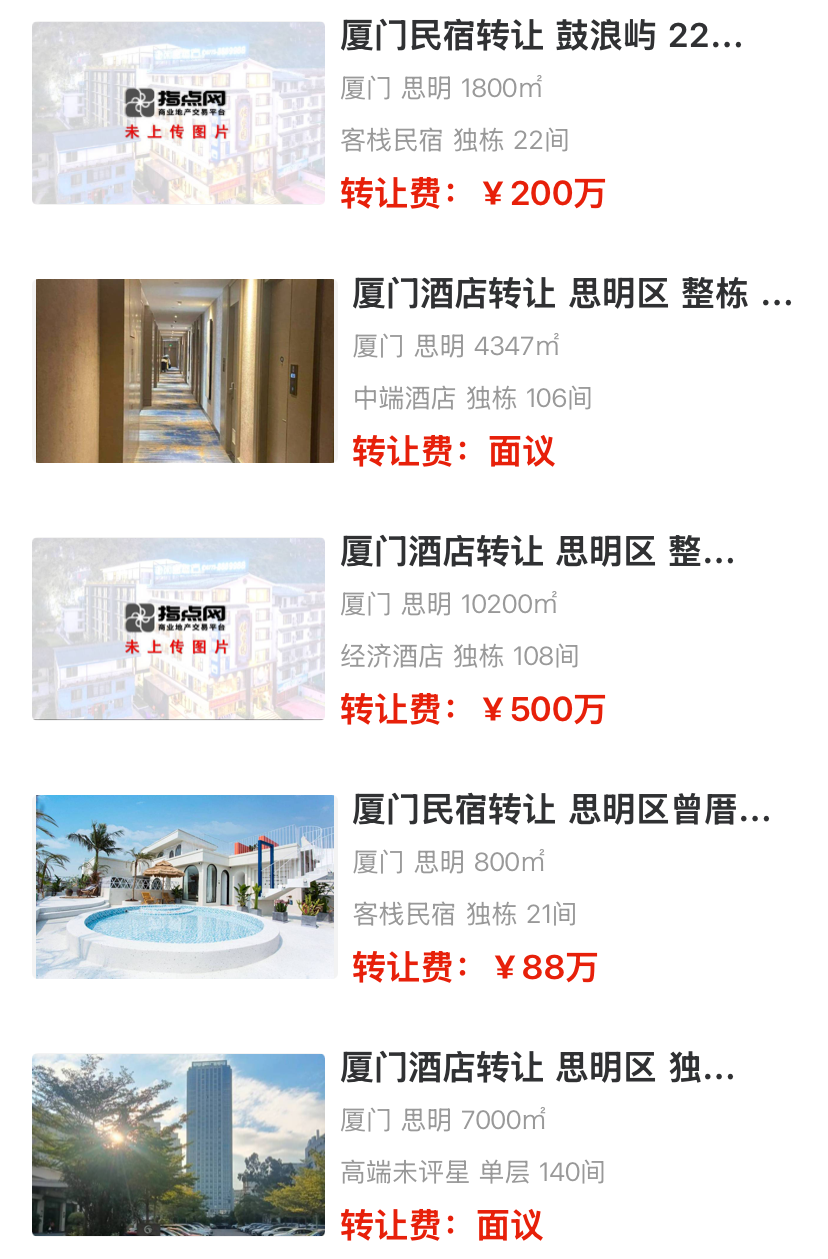Open the 108-room economy hotel listing, ¥500万
Screen dimensions: 828x1259
537,553
